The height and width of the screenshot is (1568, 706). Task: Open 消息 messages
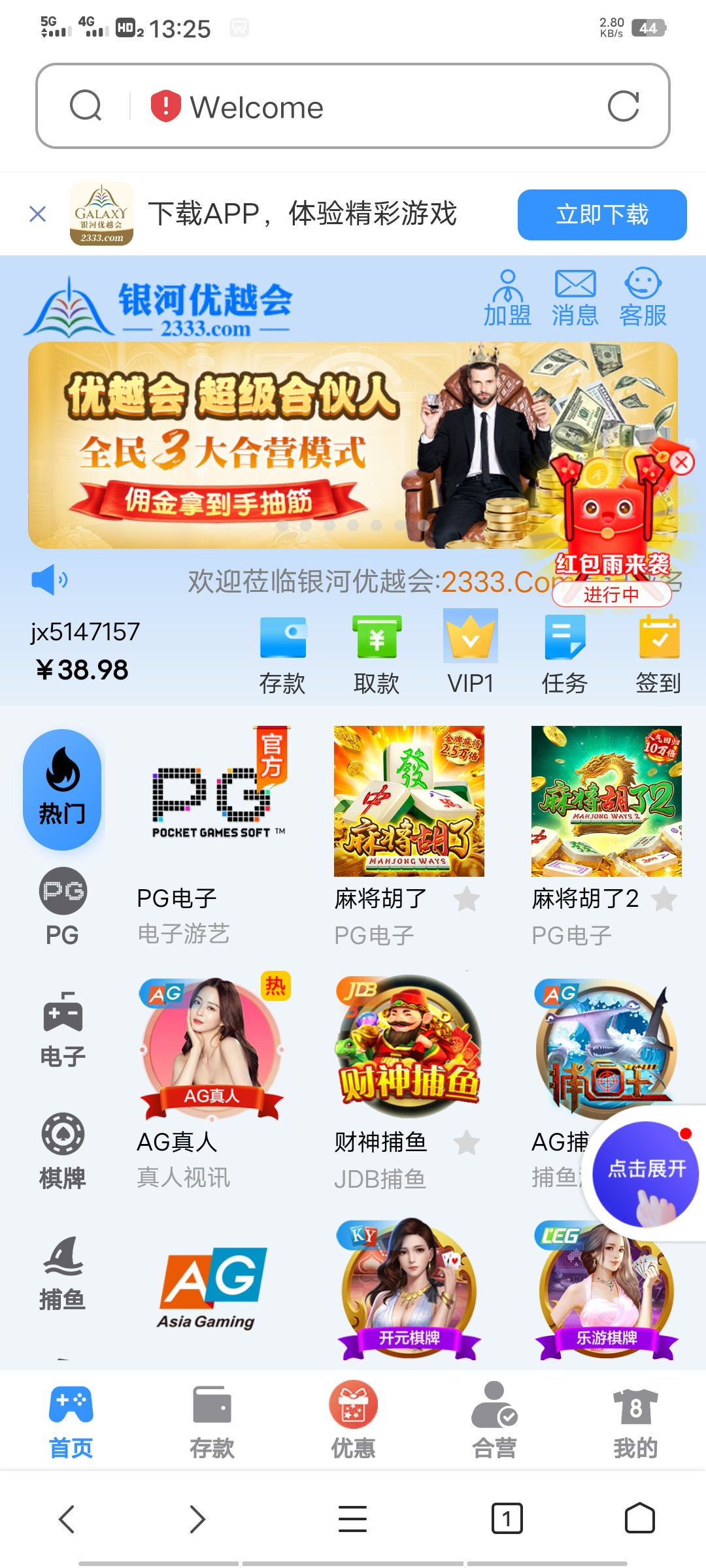coord(575,298)
